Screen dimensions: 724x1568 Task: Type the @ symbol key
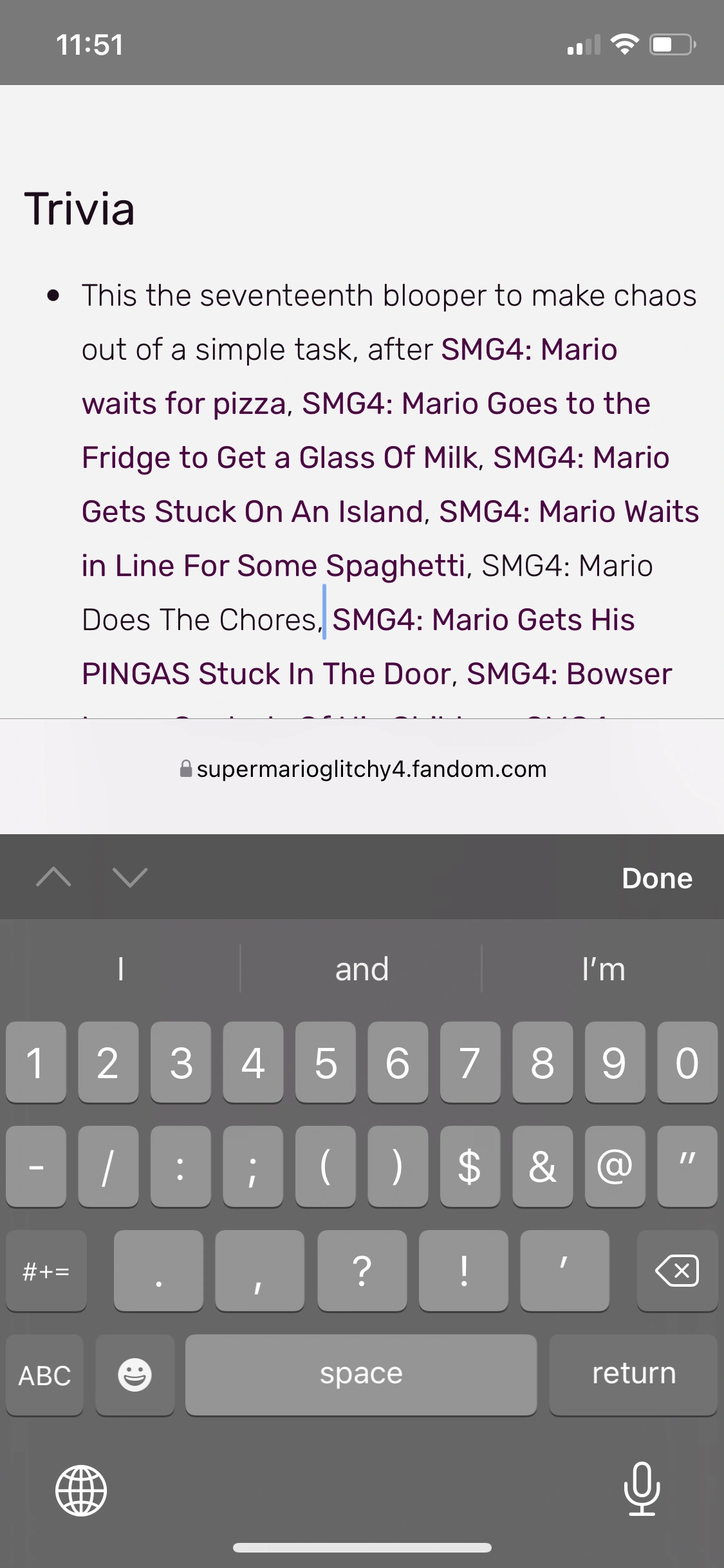615,1166
